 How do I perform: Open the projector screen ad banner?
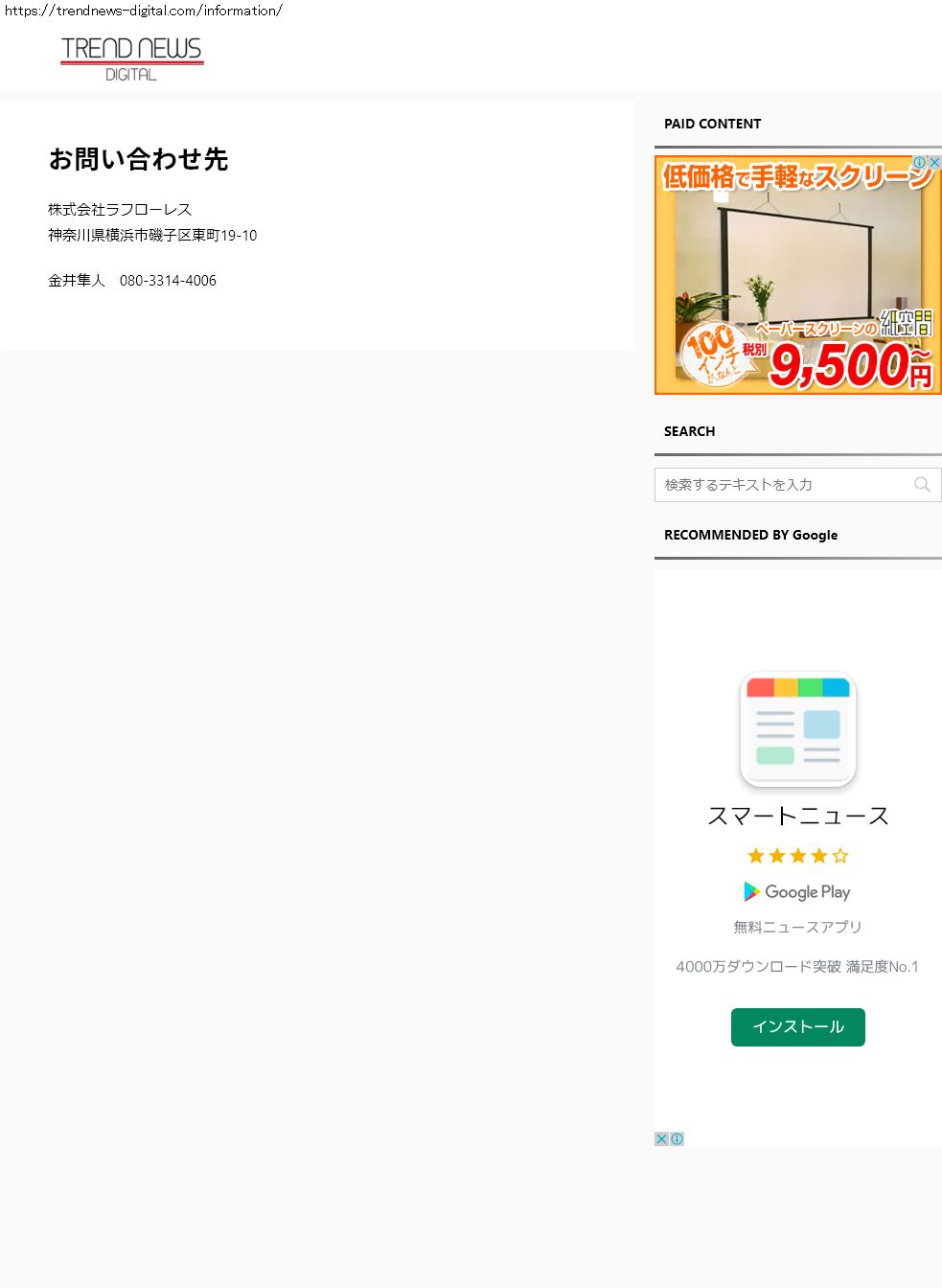tap(797, 278)
